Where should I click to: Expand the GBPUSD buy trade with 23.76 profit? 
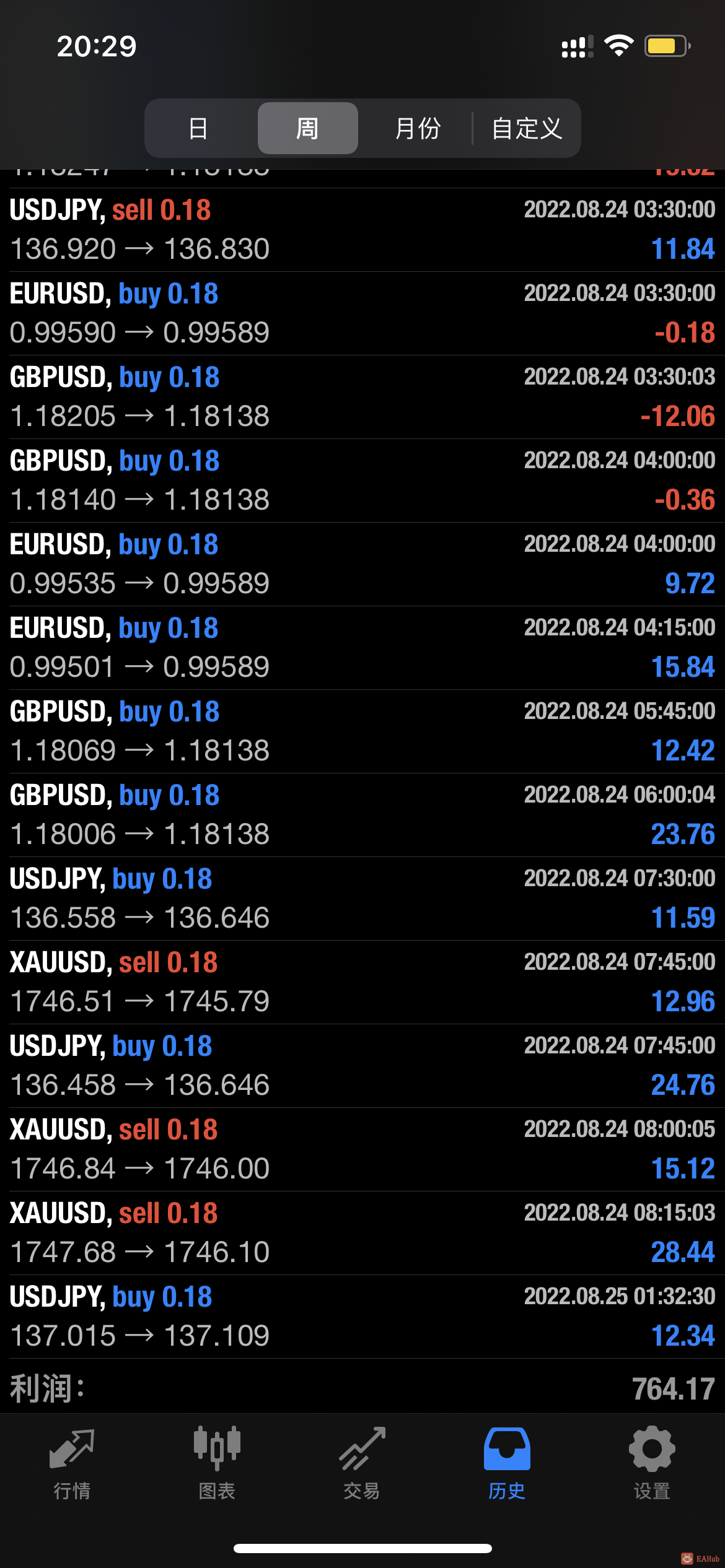pos(362,815)
